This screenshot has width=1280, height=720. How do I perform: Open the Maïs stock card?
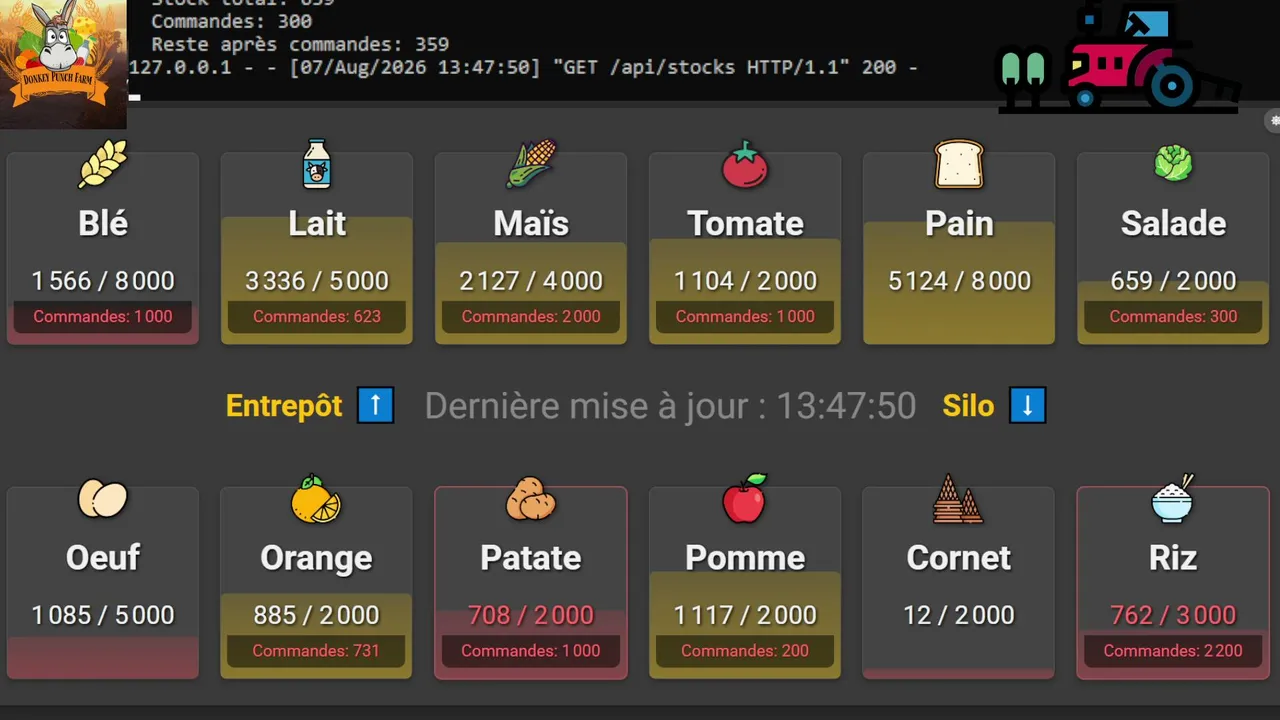(531, 248)
